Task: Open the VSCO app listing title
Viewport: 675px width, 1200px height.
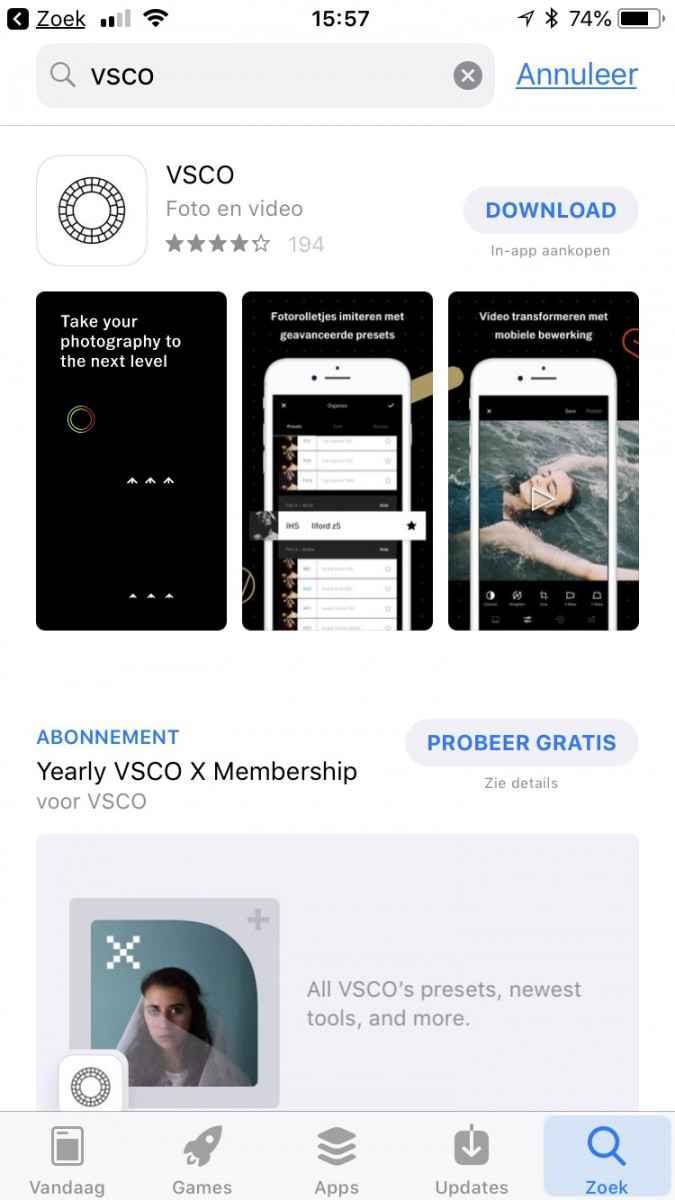Action: coord(200,174)
